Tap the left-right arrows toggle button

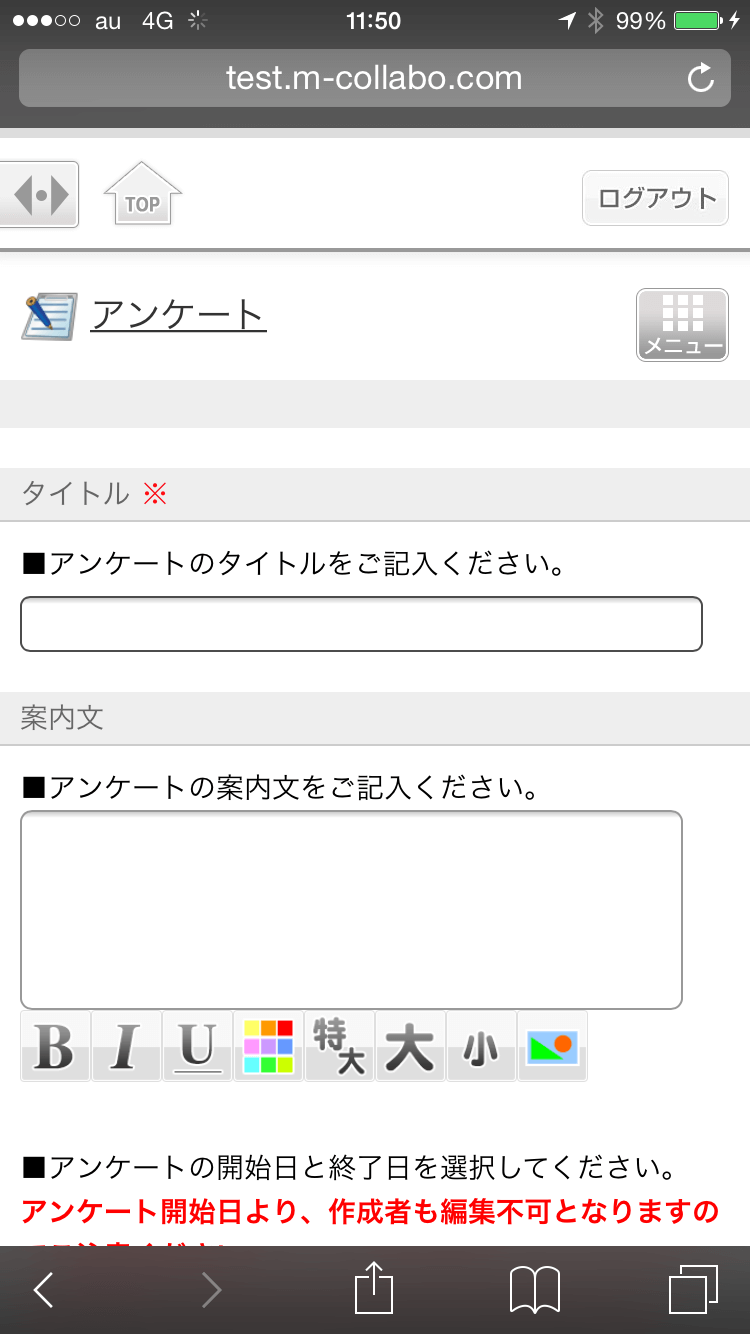tap(40, 195)
